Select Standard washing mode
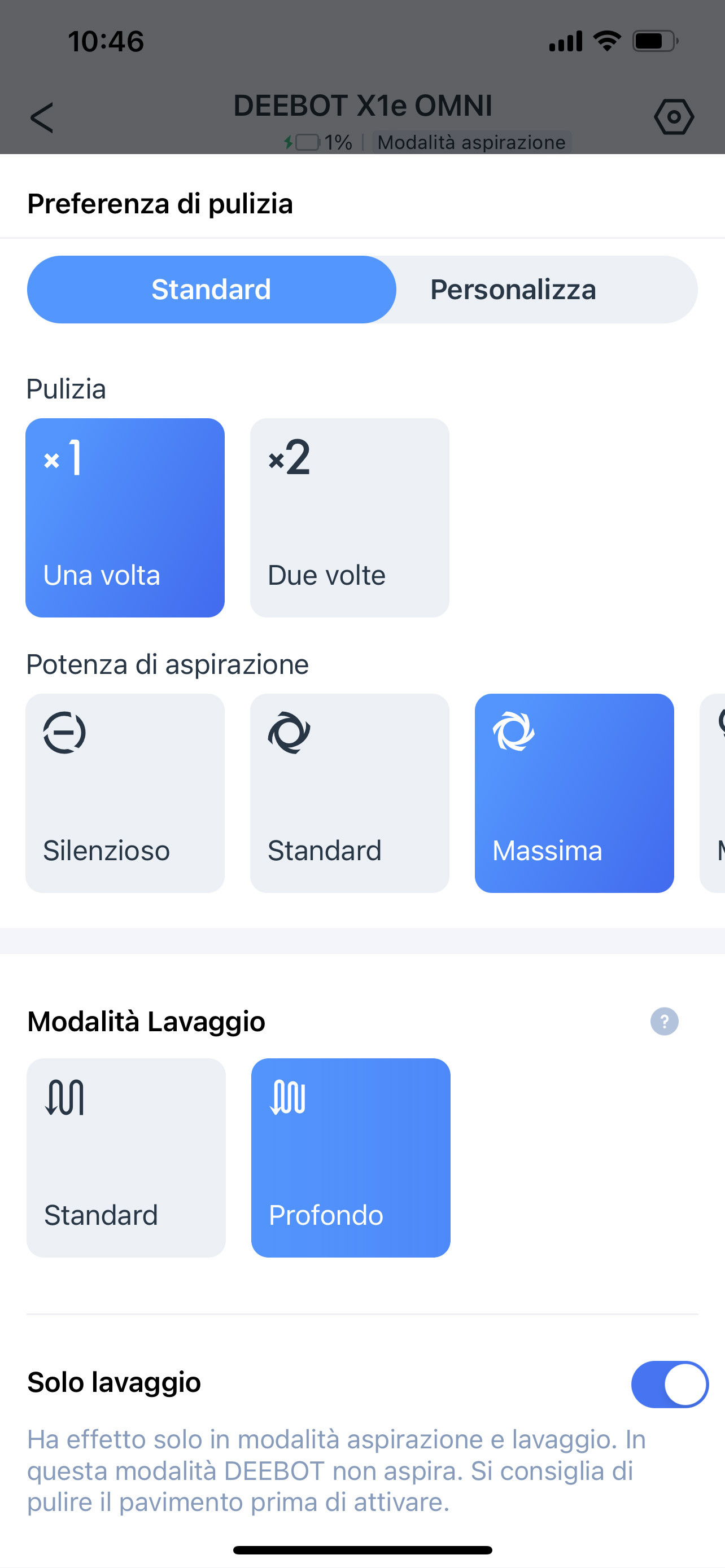This screenshot has height=1568, width=725. pos(126,1157)
